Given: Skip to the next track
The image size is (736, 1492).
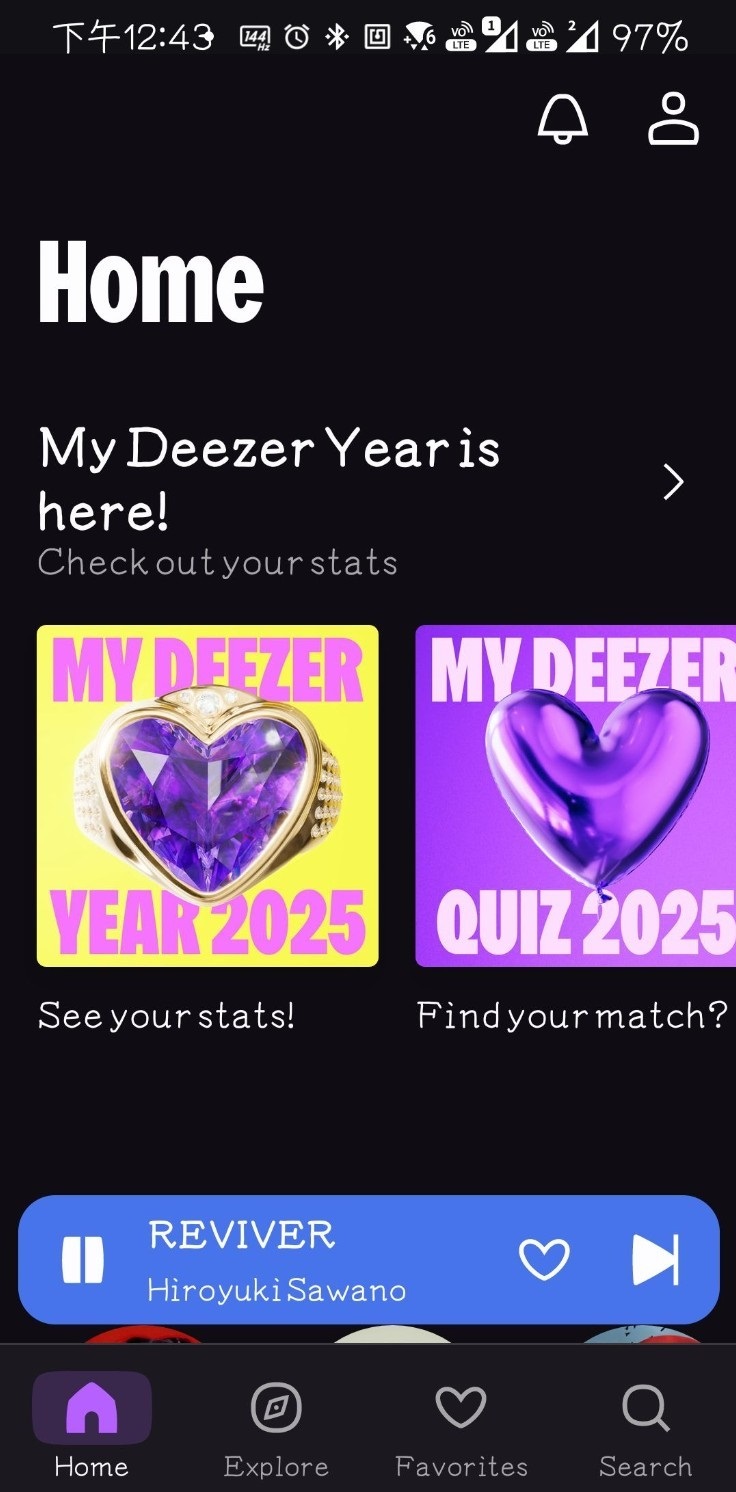Looking at the screenshot, I should [655, 1259].
